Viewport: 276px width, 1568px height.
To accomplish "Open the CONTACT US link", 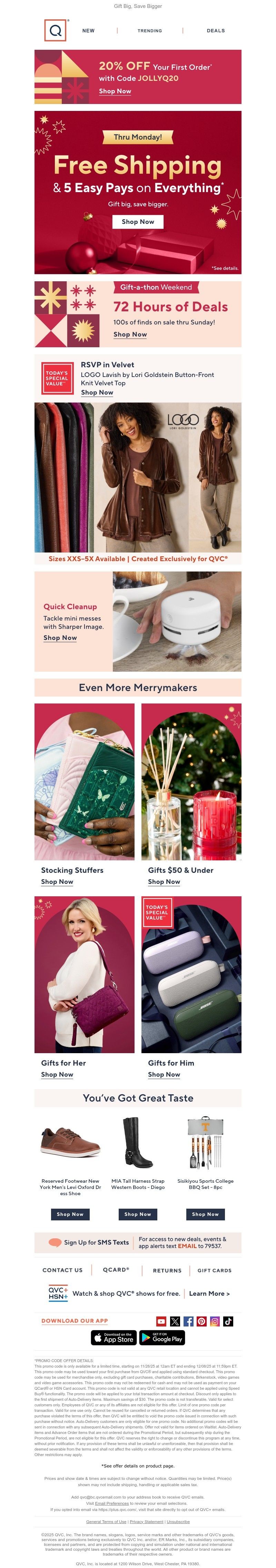I will pyautogui.click(x=62, y=1271).
